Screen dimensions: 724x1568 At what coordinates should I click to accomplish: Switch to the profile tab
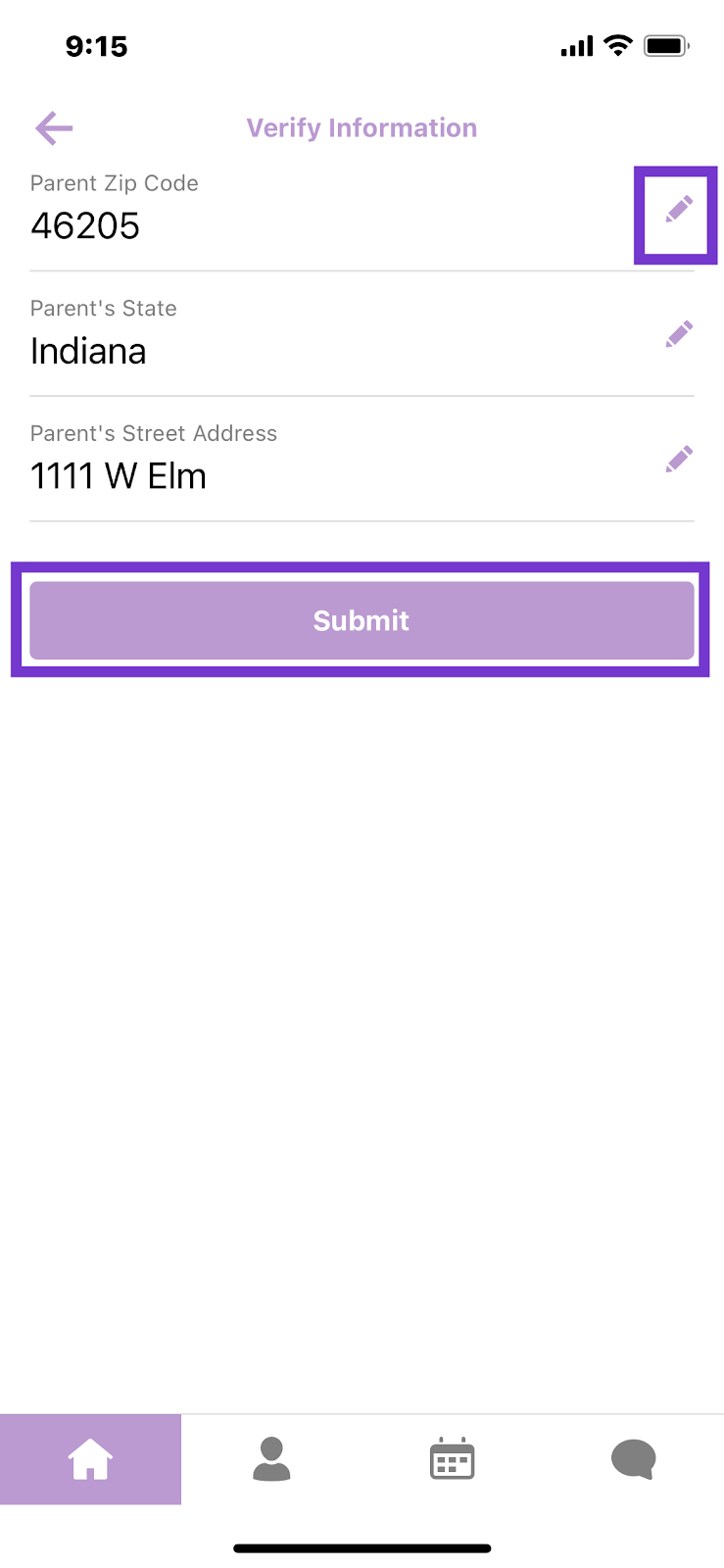click(x=271, y=1458)
